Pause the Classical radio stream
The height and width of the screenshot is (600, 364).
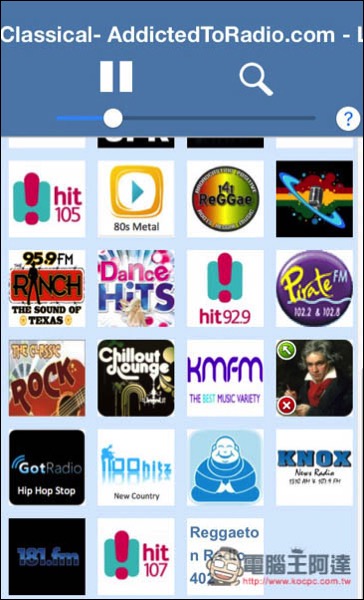[x=116, y=77]
